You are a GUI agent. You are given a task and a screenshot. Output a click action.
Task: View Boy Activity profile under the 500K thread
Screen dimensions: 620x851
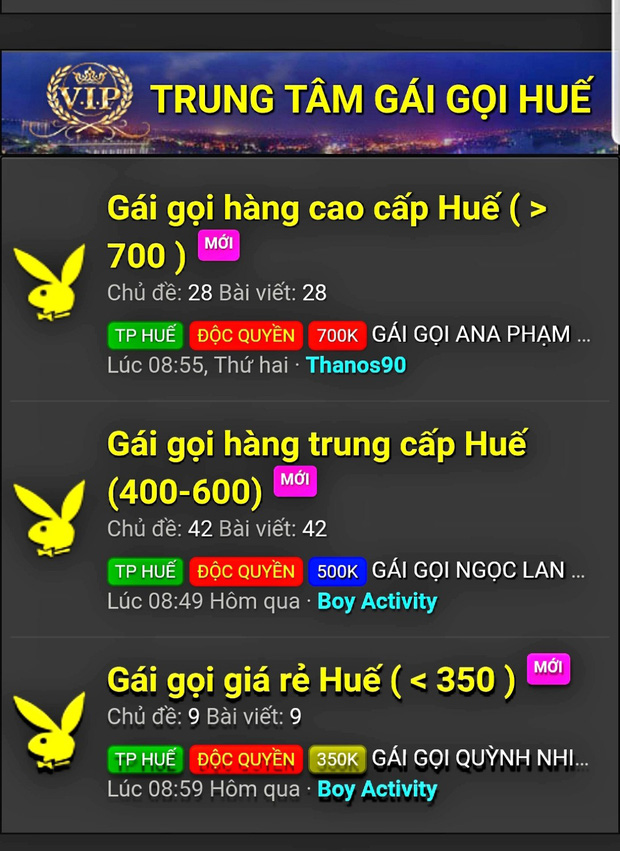(x=377, y=601)
